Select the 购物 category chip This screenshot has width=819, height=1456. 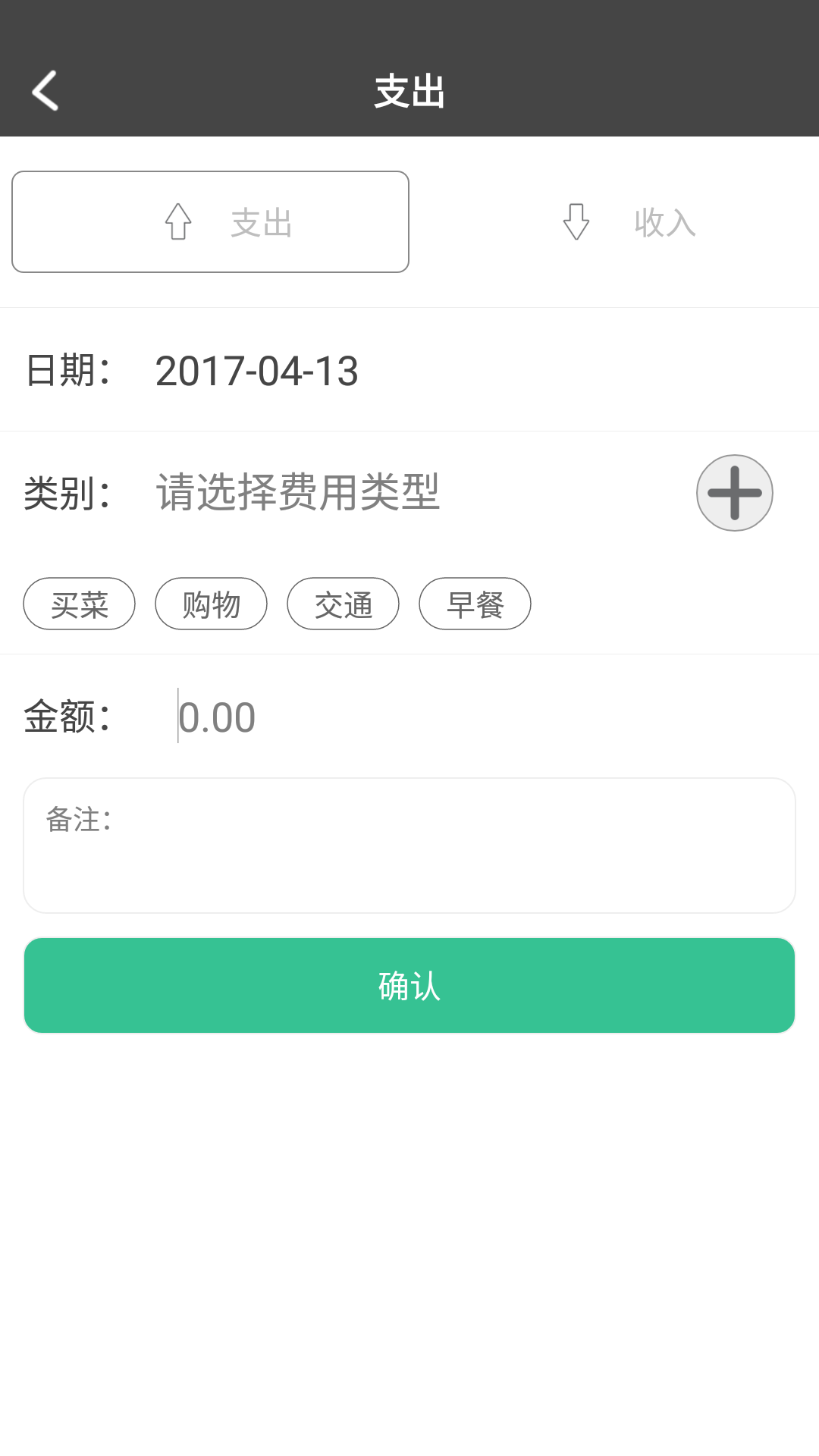pos(211,603)
